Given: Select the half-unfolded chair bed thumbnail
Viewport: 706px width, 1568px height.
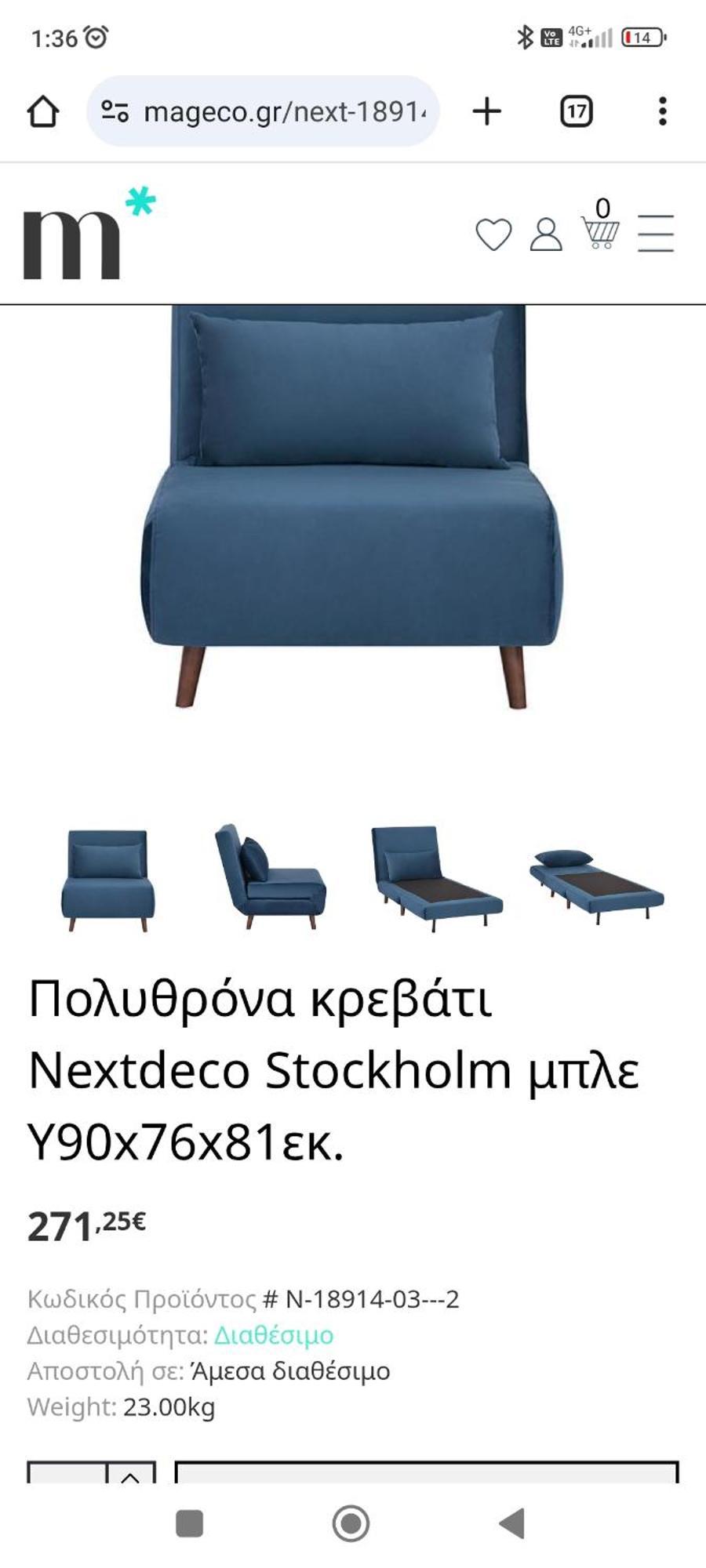Looking at the screenshot, I should coord(435,878).
